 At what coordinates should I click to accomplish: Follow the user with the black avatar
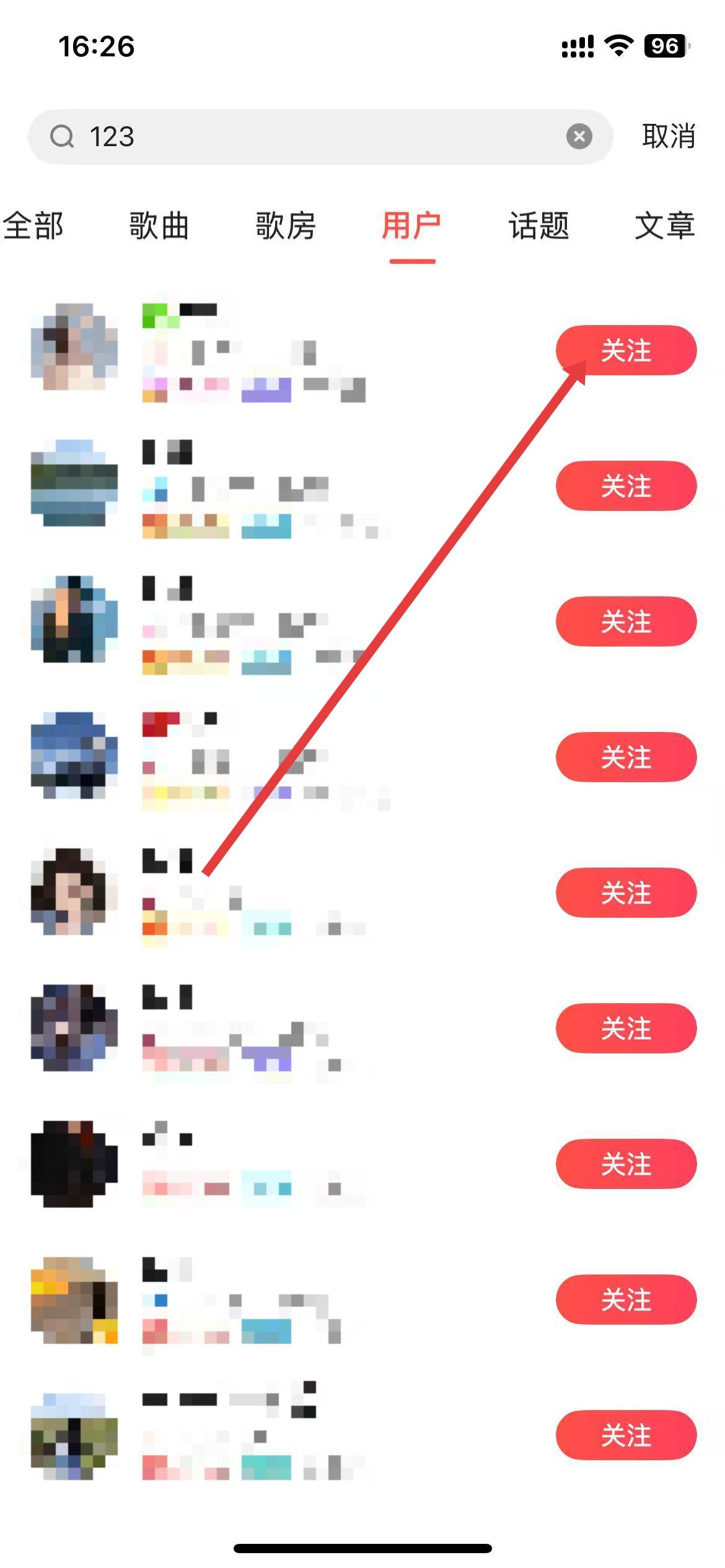point(626,1164)
